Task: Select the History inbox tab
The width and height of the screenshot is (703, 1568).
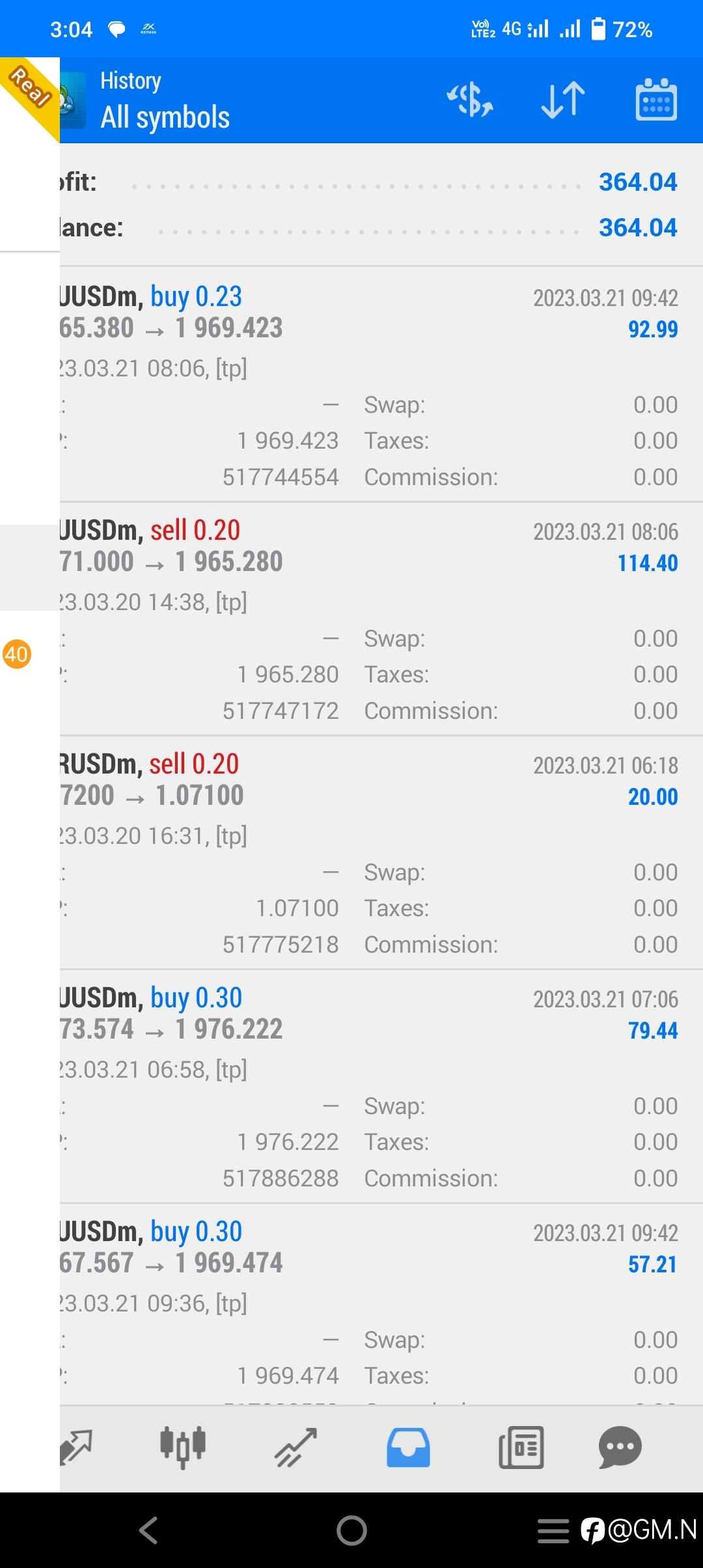Action: point(408,1447)
